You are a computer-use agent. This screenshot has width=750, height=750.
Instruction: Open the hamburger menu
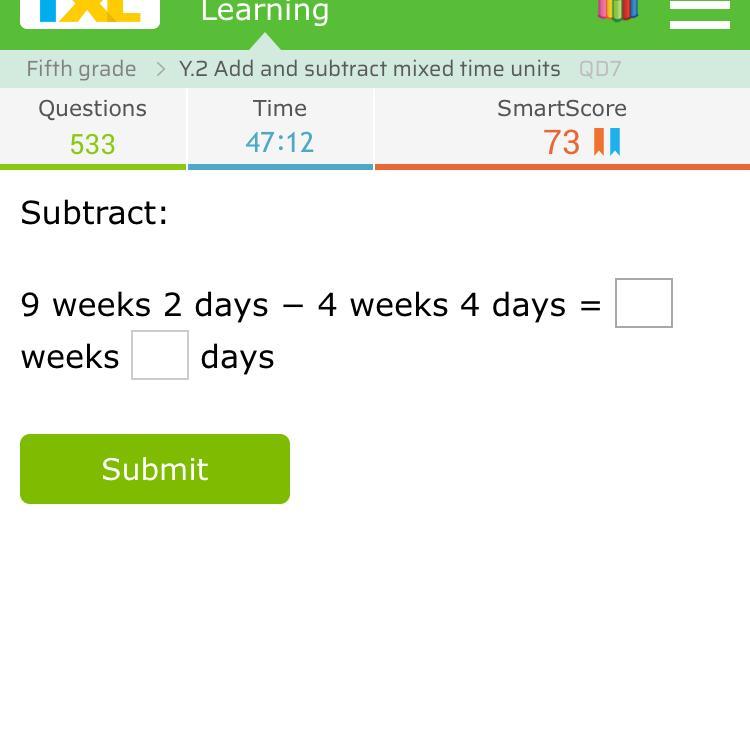[699, 13]
